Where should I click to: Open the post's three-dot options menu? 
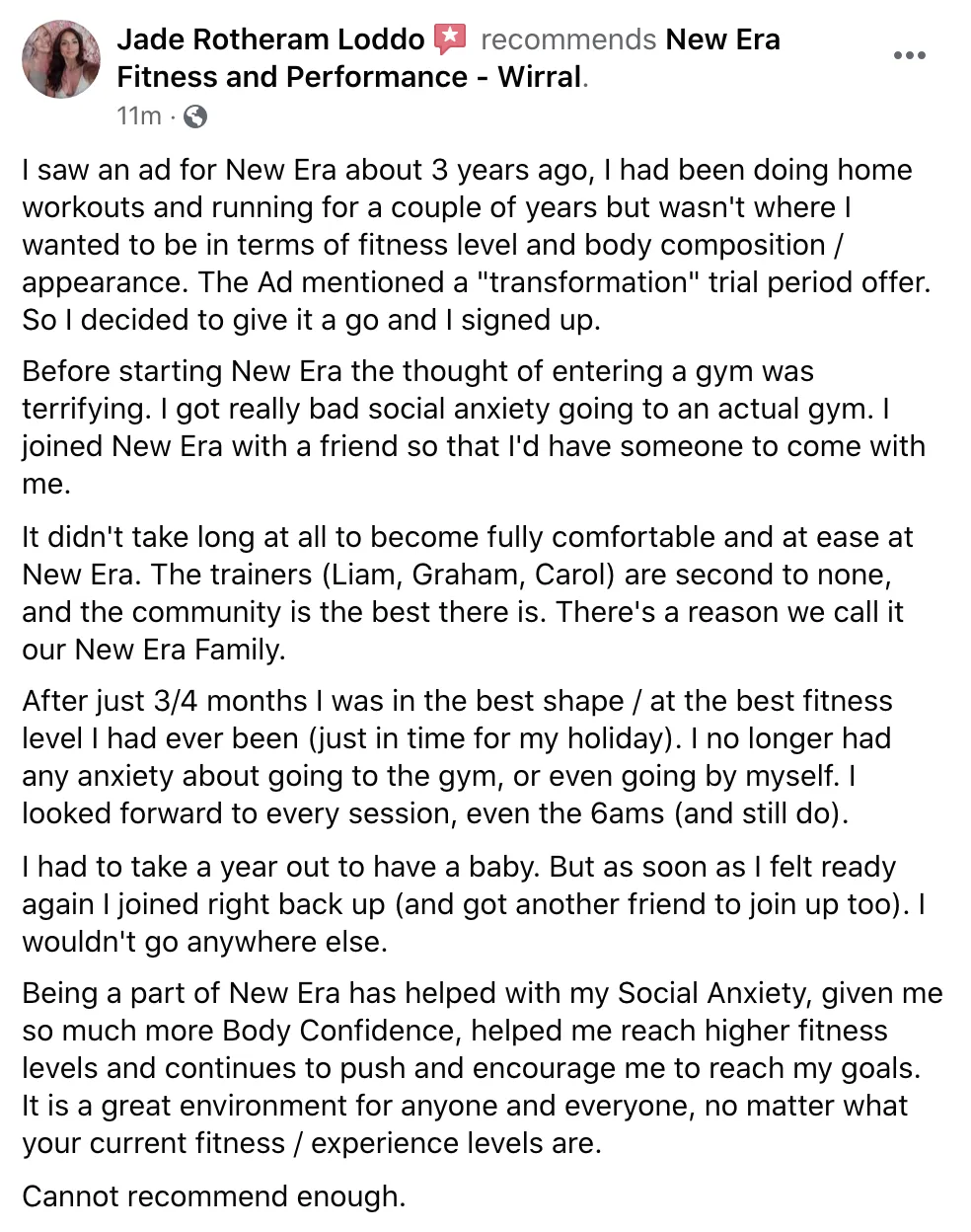pyautogui.click(x=909, y=55)
